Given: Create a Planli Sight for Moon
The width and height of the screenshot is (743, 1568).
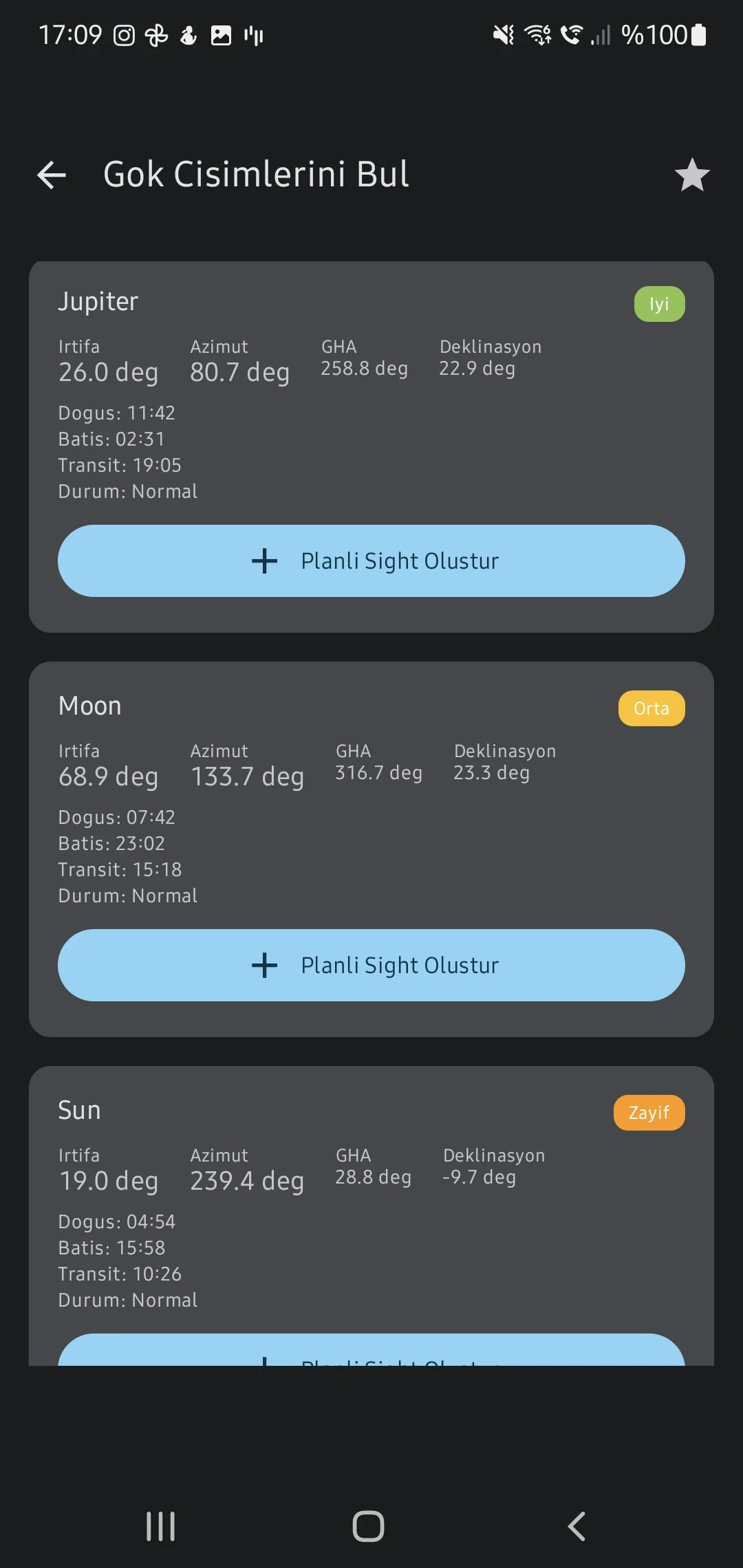Looking at the screenshot, I should [x=371, y=965].
